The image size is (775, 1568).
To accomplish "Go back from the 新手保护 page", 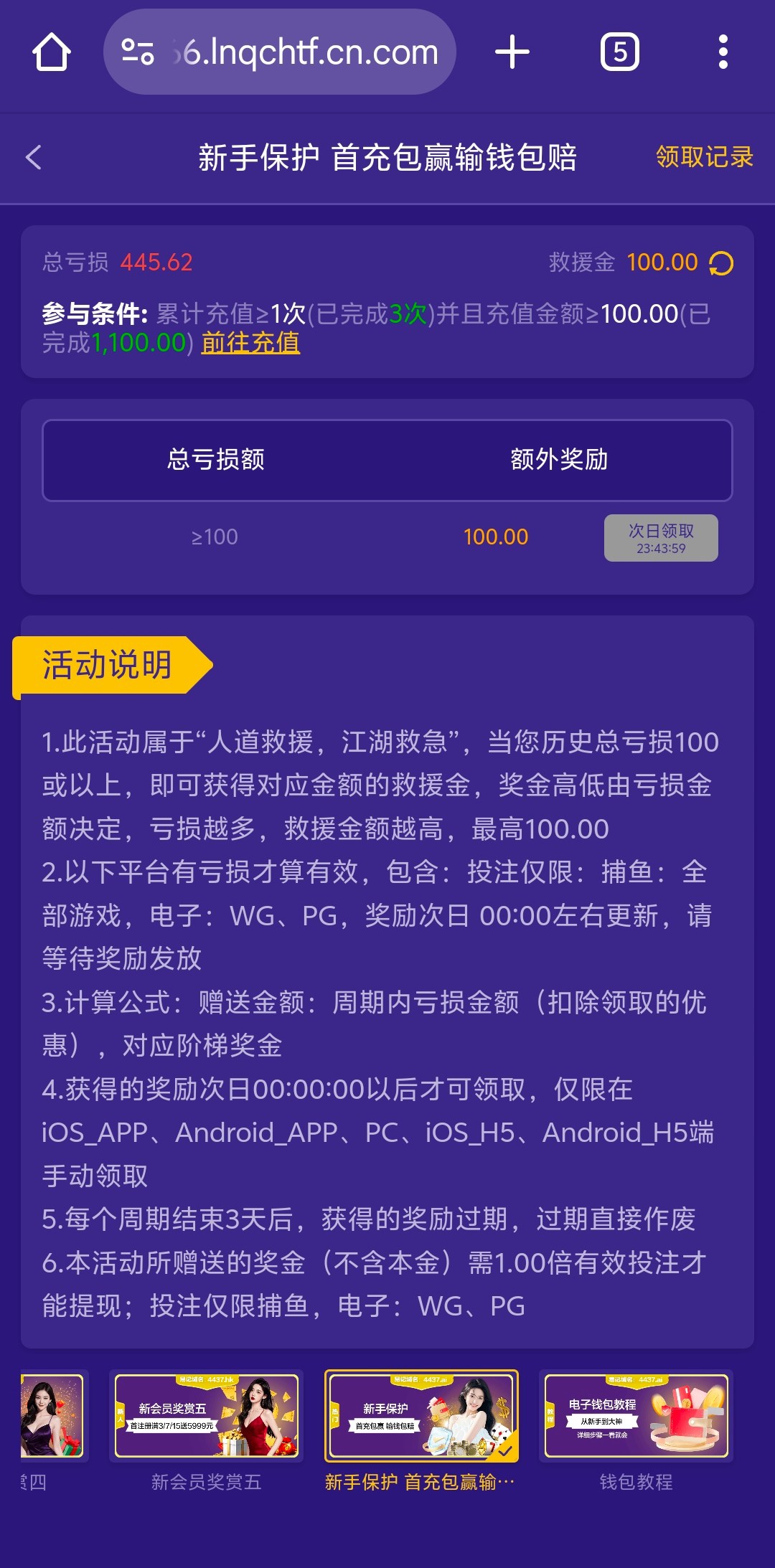I will (x=34, y=157).
